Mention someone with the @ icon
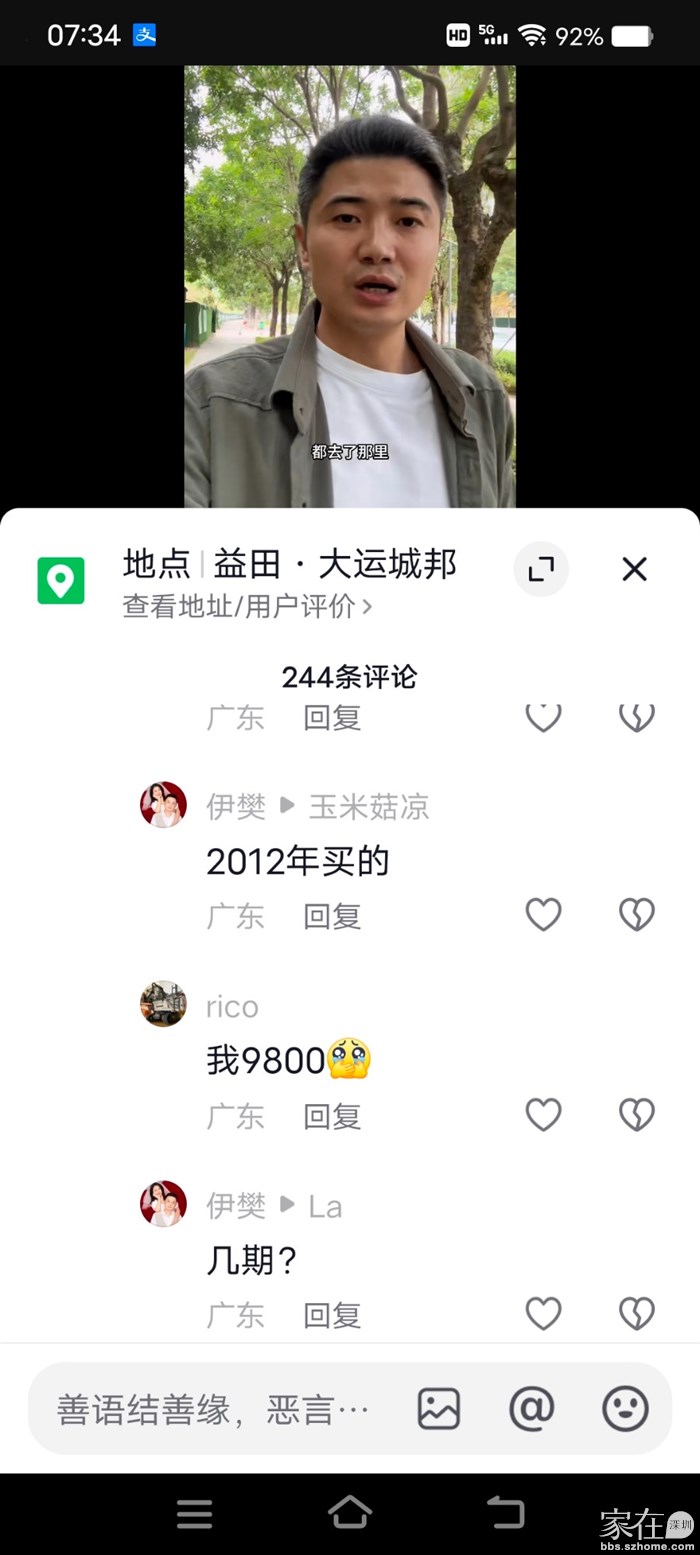The width and height of the screenshot is (700, 1555). [x=531, y=1409]
